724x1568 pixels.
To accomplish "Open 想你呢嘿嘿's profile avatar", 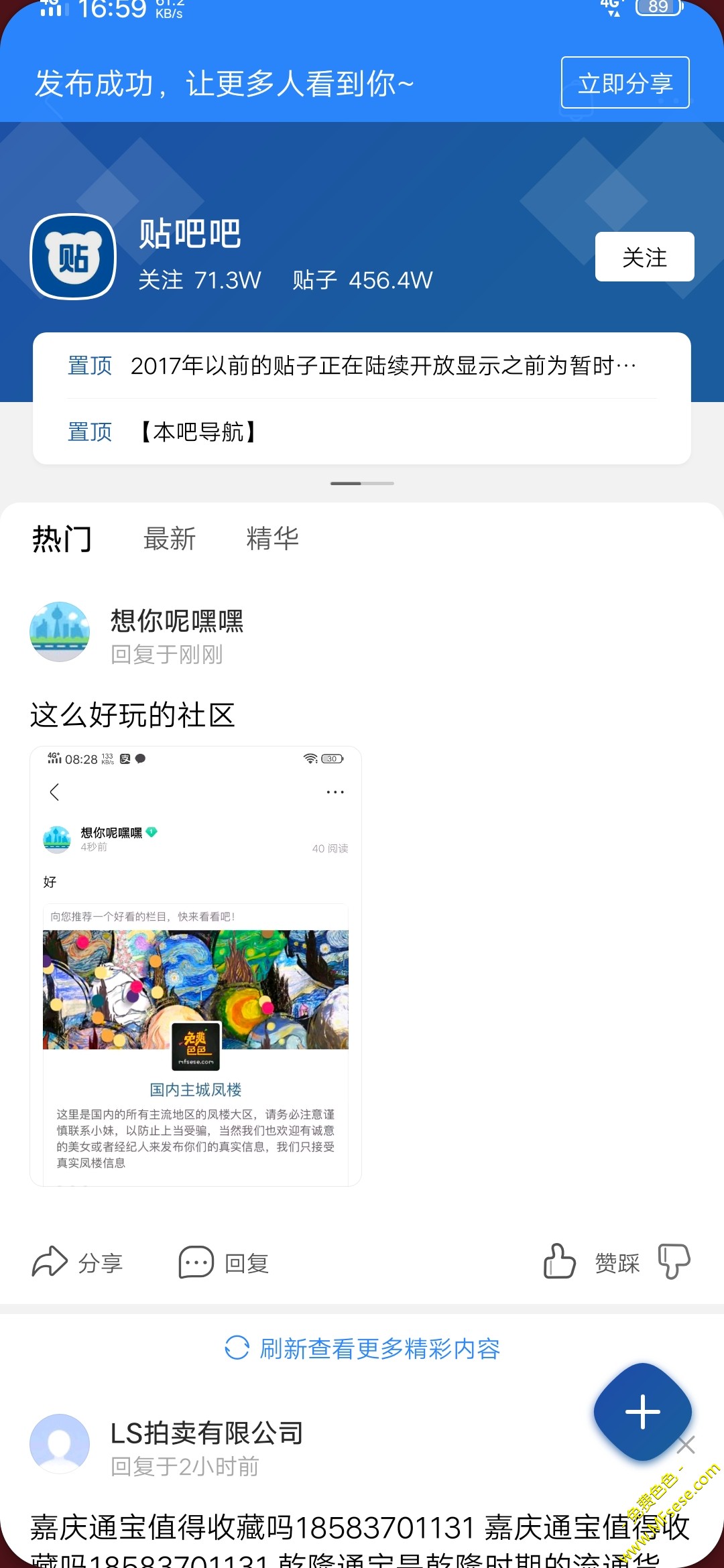I will 60,632.
